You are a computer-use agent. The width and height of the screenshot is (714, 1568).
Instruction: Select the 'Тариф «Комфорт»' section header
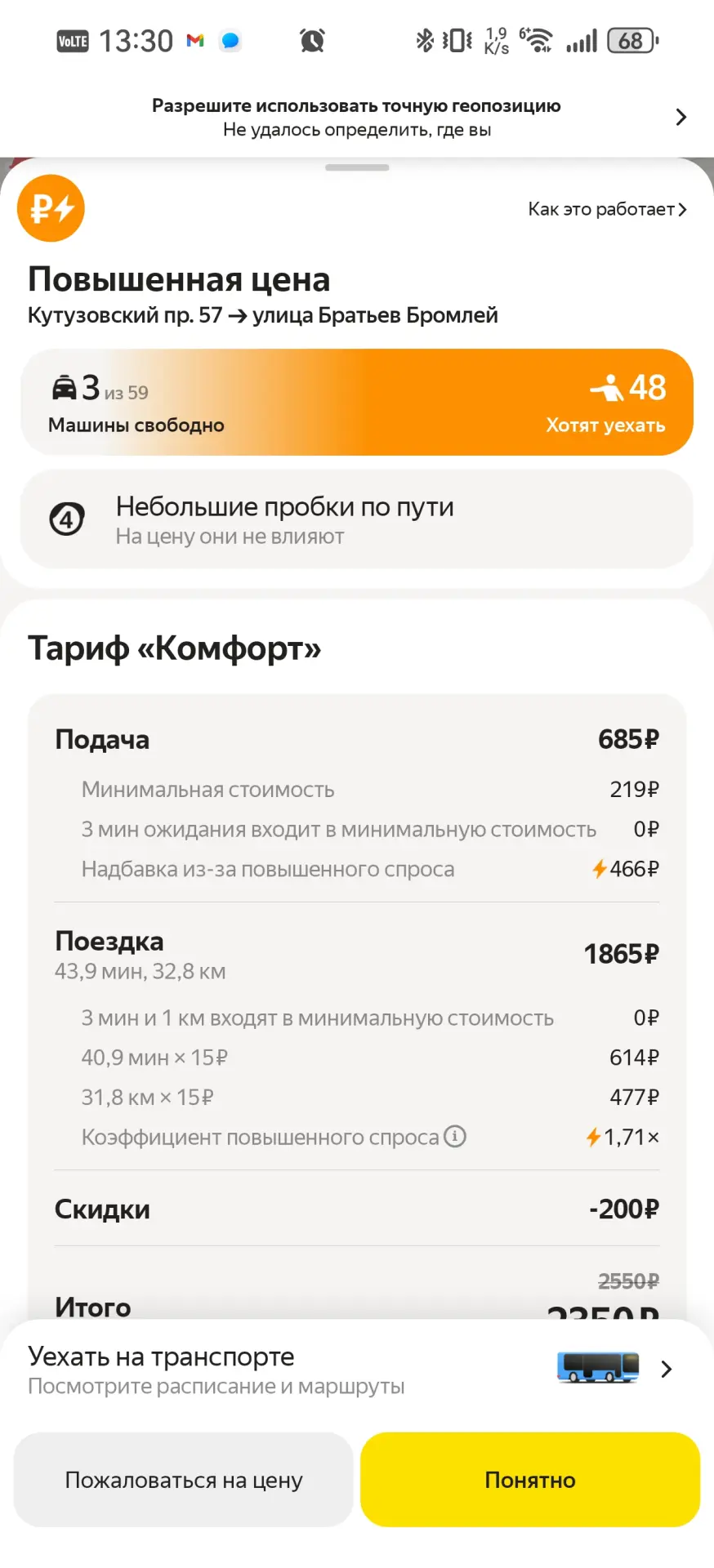(x=175, y=648)
